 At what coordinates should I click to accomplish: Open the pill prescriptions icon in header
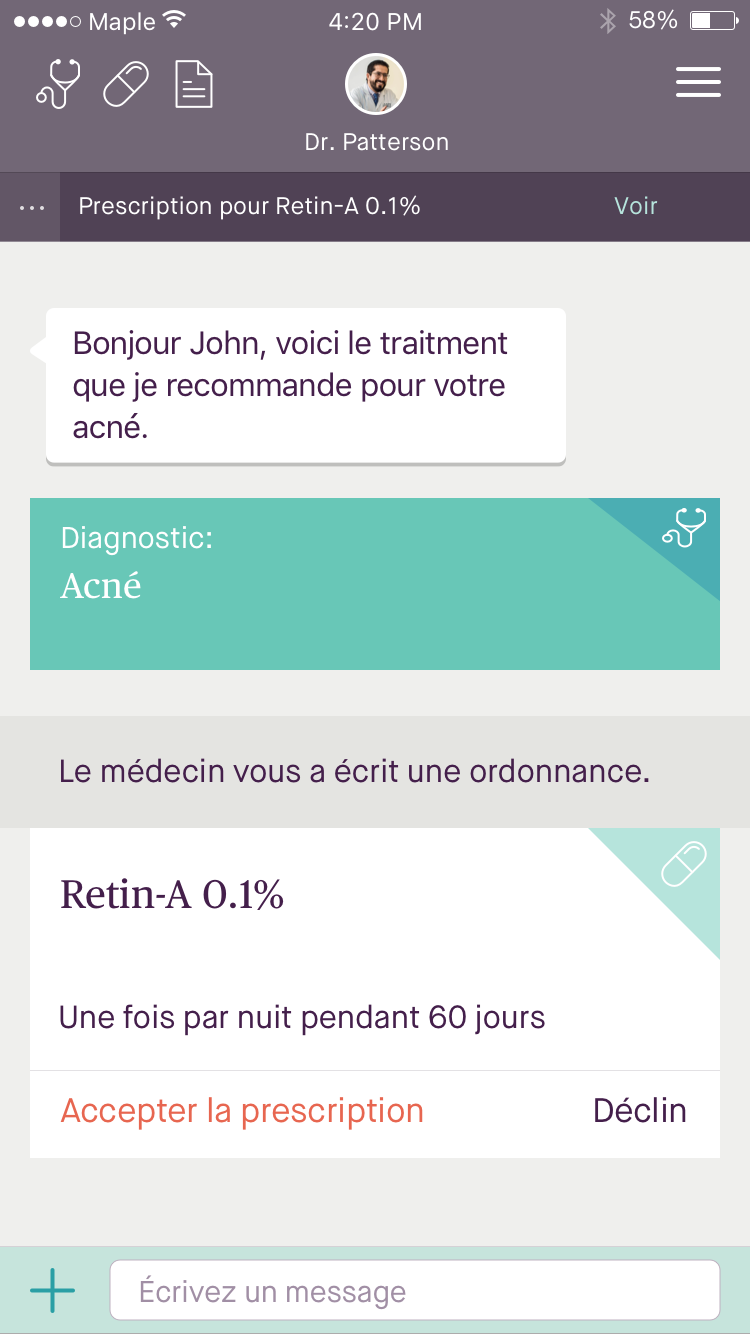pyautogui.click(x=126, y=84)
